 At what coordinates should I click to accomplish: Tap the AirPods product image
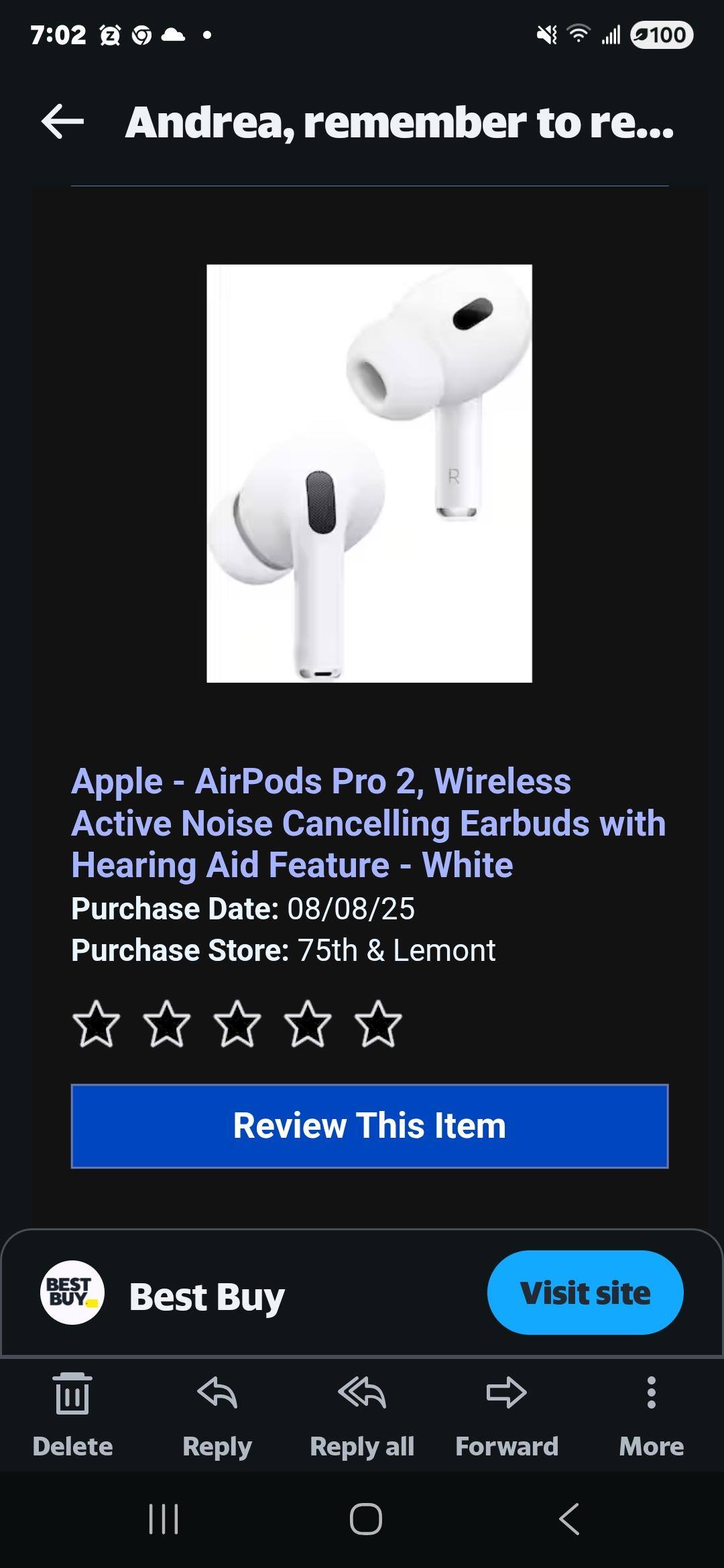tap(369, 472)
